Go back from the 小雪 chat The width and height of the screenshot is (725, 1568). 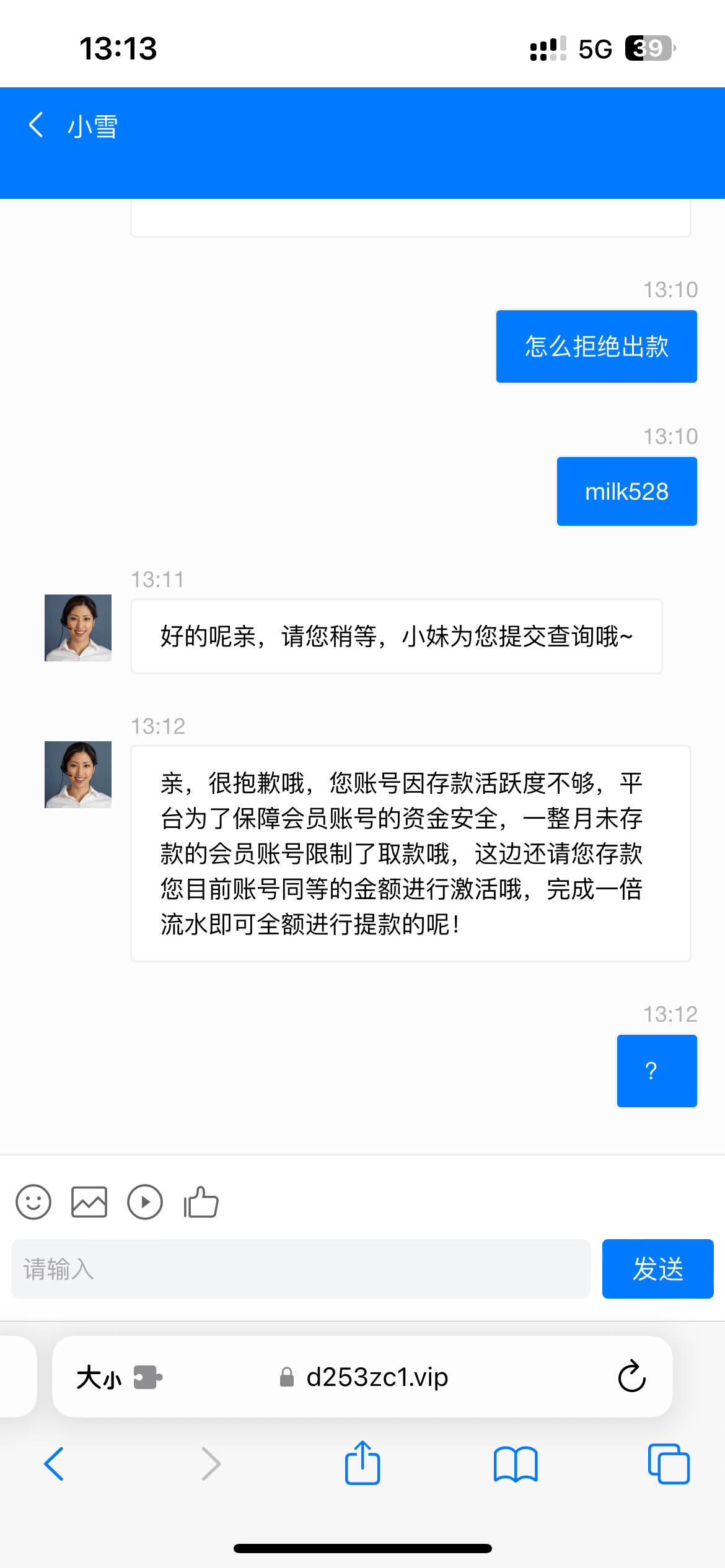pyautogui.click(x=36, y=125)
